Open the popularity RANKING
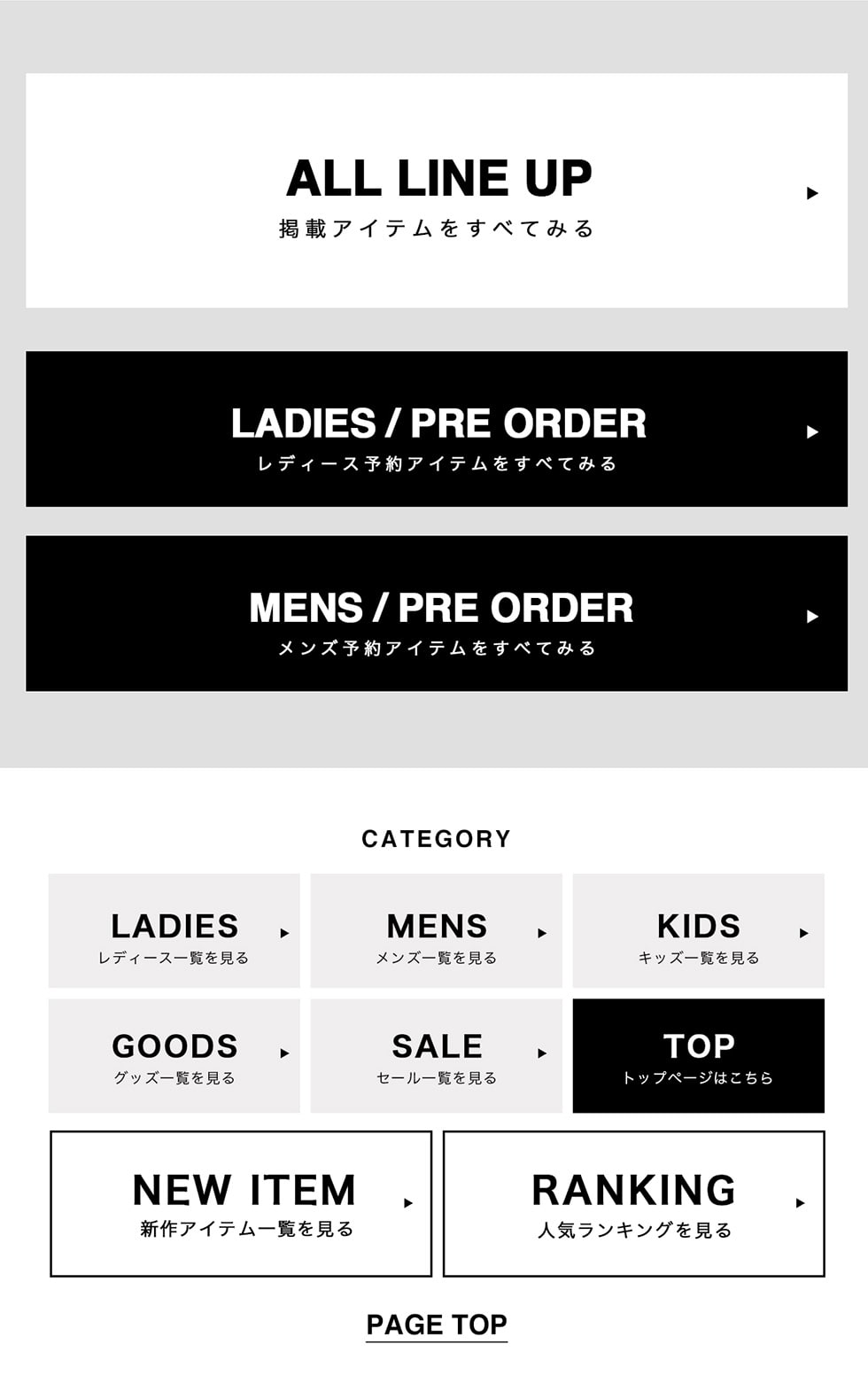The image size is (868, 1383). pyautogui.click(x=633, y=1204)
